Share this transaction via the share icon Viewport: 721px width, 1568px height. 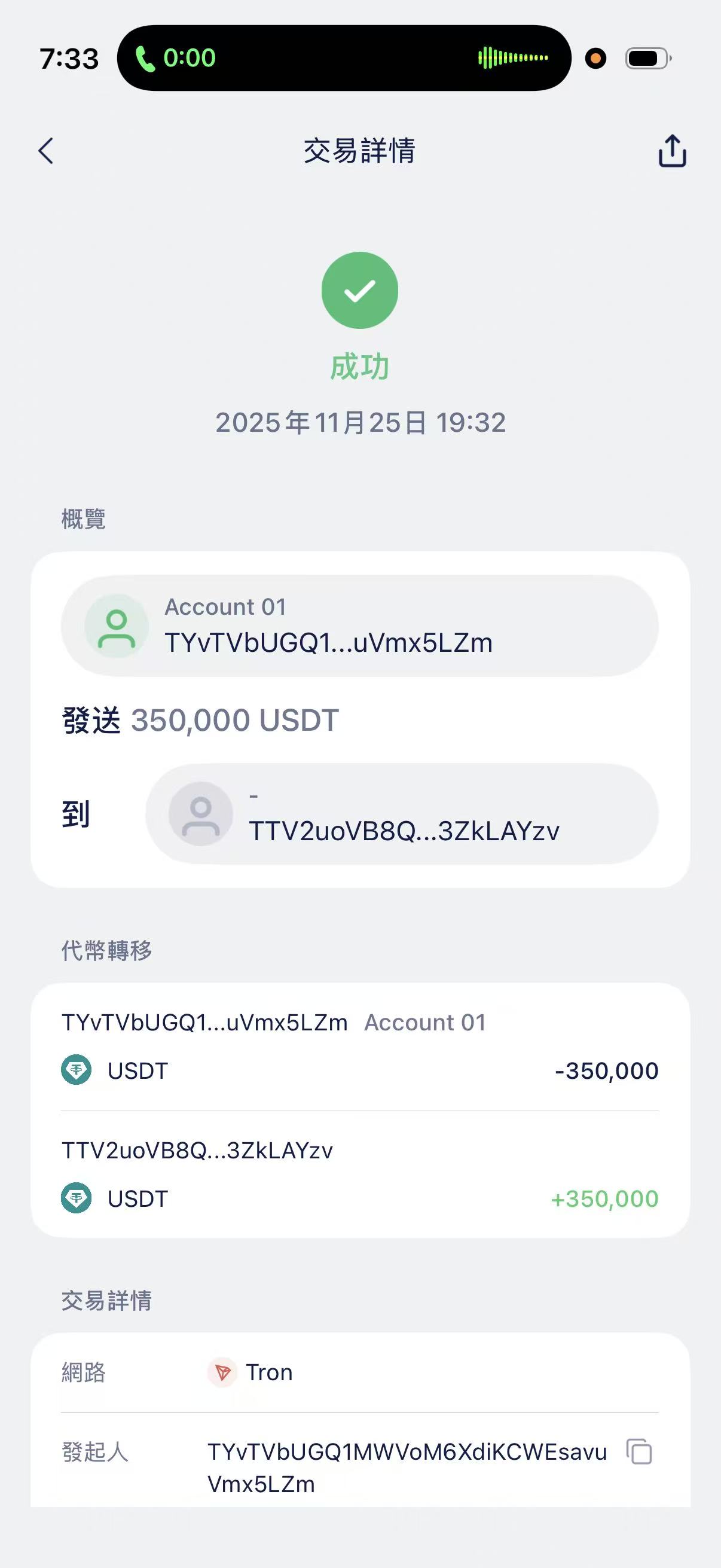click(672, 151)
